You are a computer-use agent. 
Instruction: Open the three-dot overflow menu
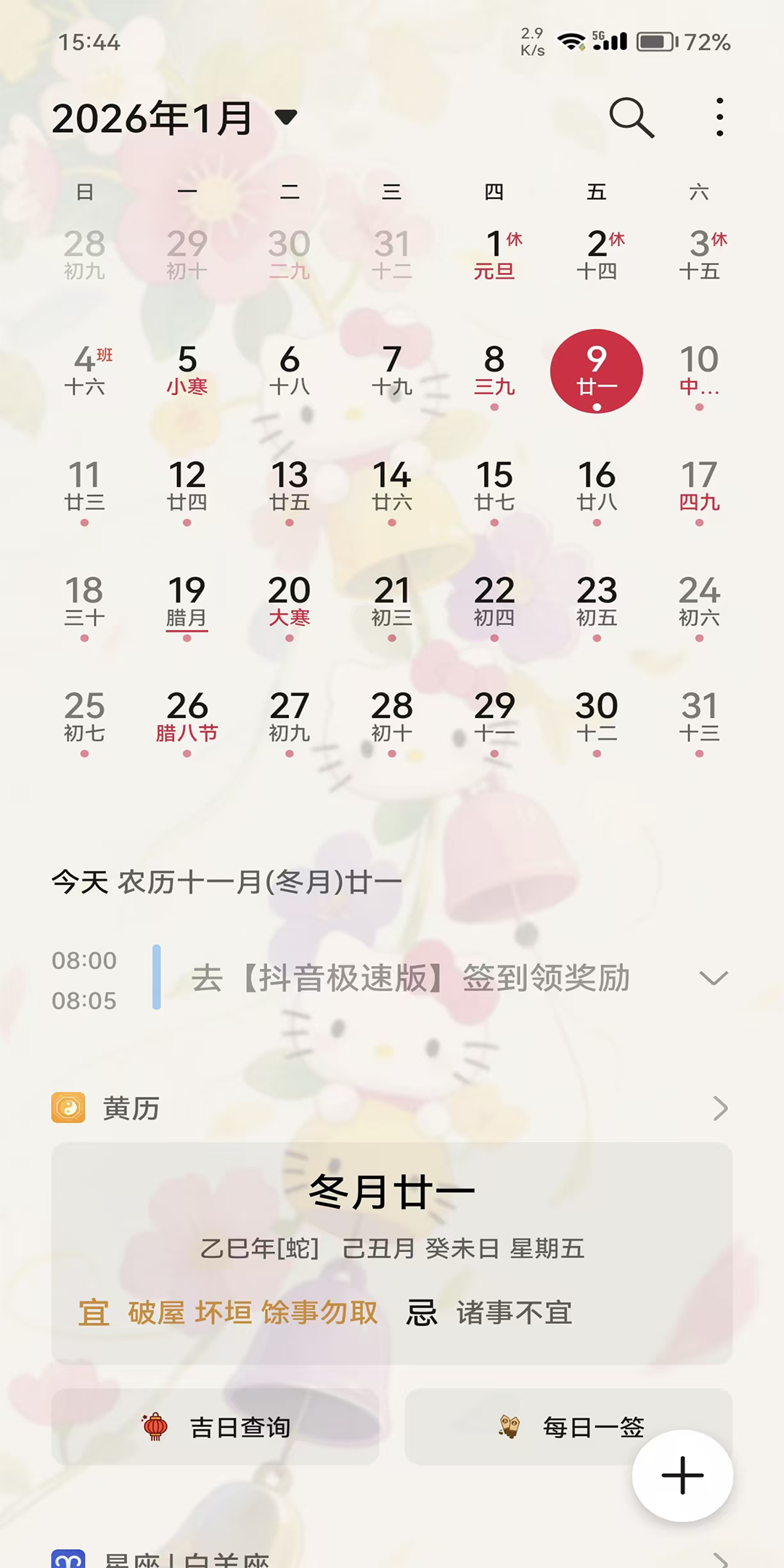(x=719, y=118)
